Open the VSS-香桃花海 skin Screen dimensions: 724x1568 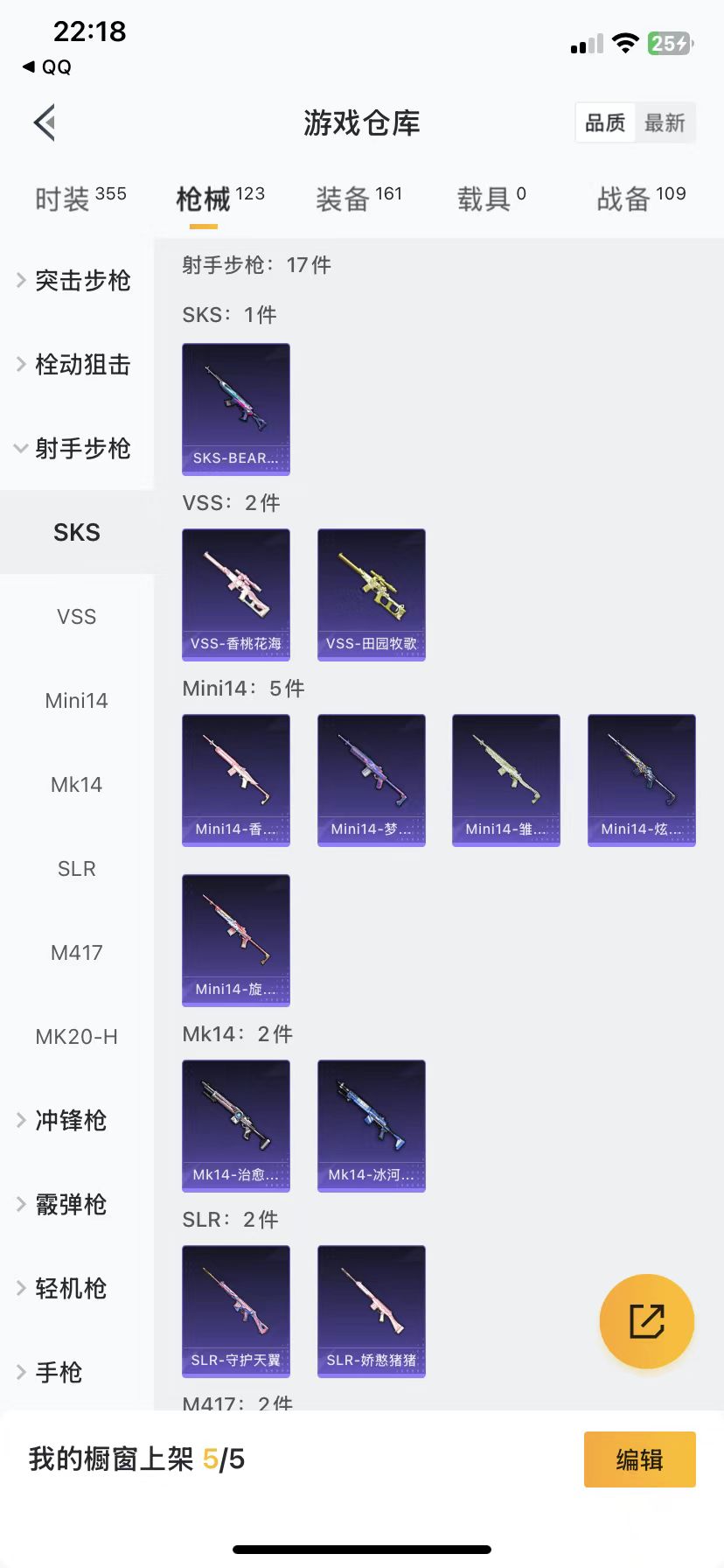coord(236,594)
